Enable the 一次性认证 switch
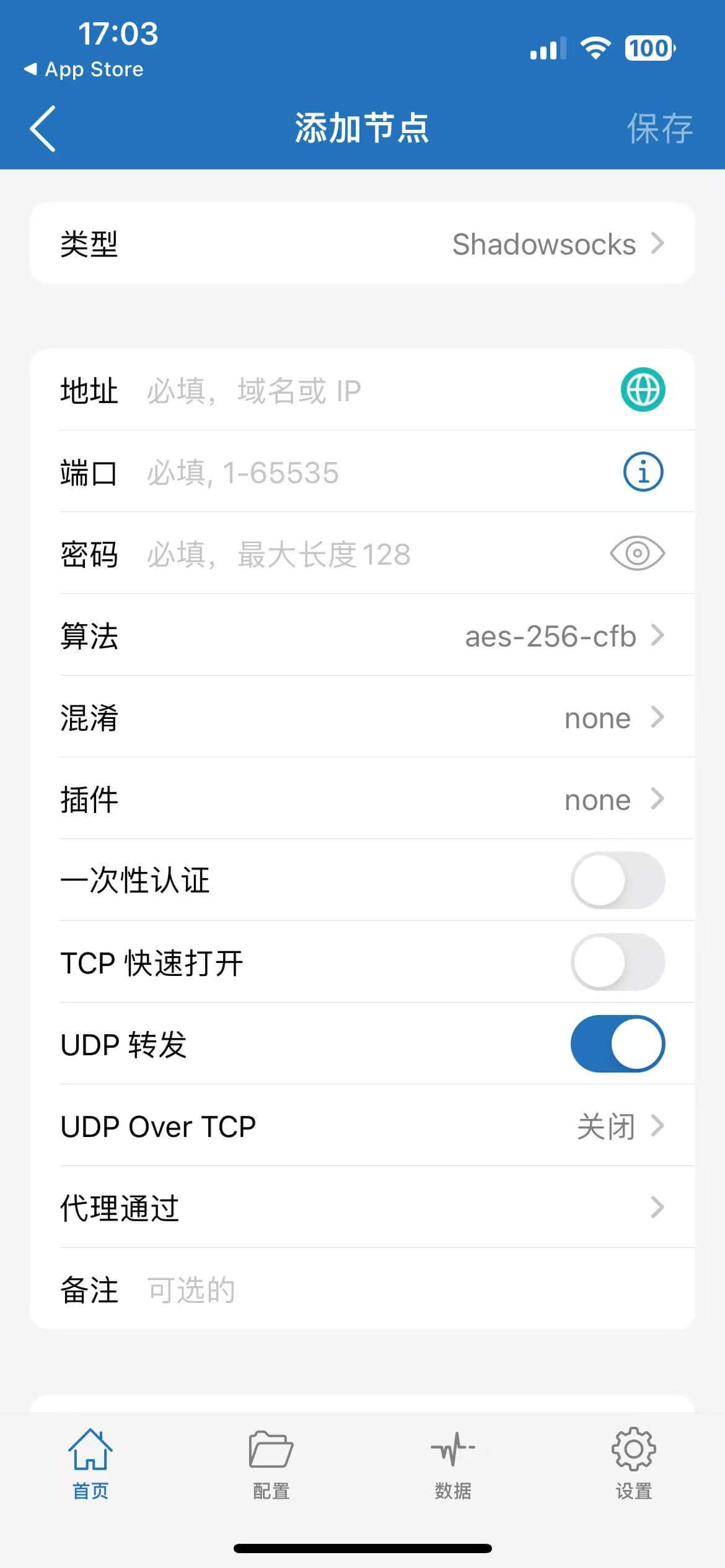 coord(617,881)
